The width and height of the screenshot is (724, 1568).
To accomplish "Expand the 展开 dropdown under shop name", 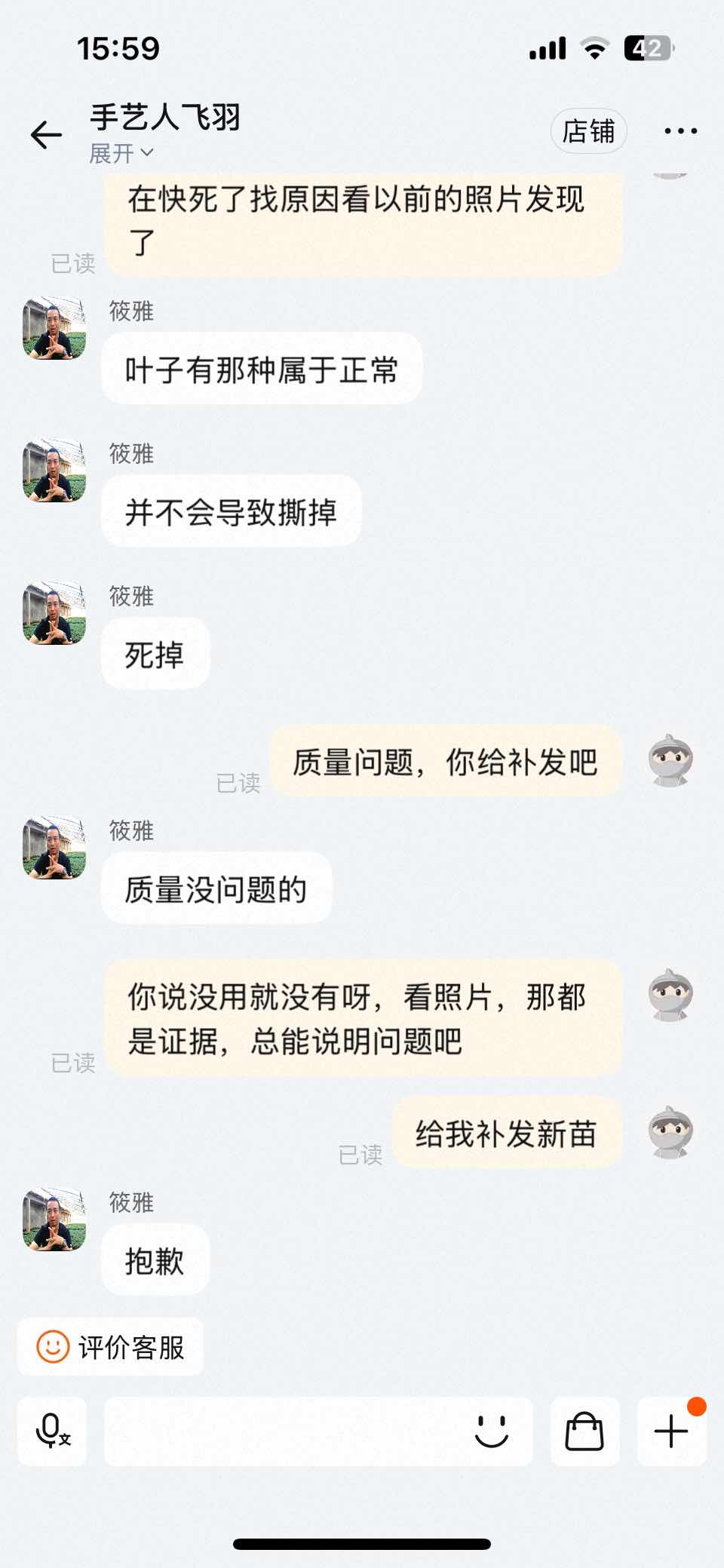I will click(x=121, y=153).
